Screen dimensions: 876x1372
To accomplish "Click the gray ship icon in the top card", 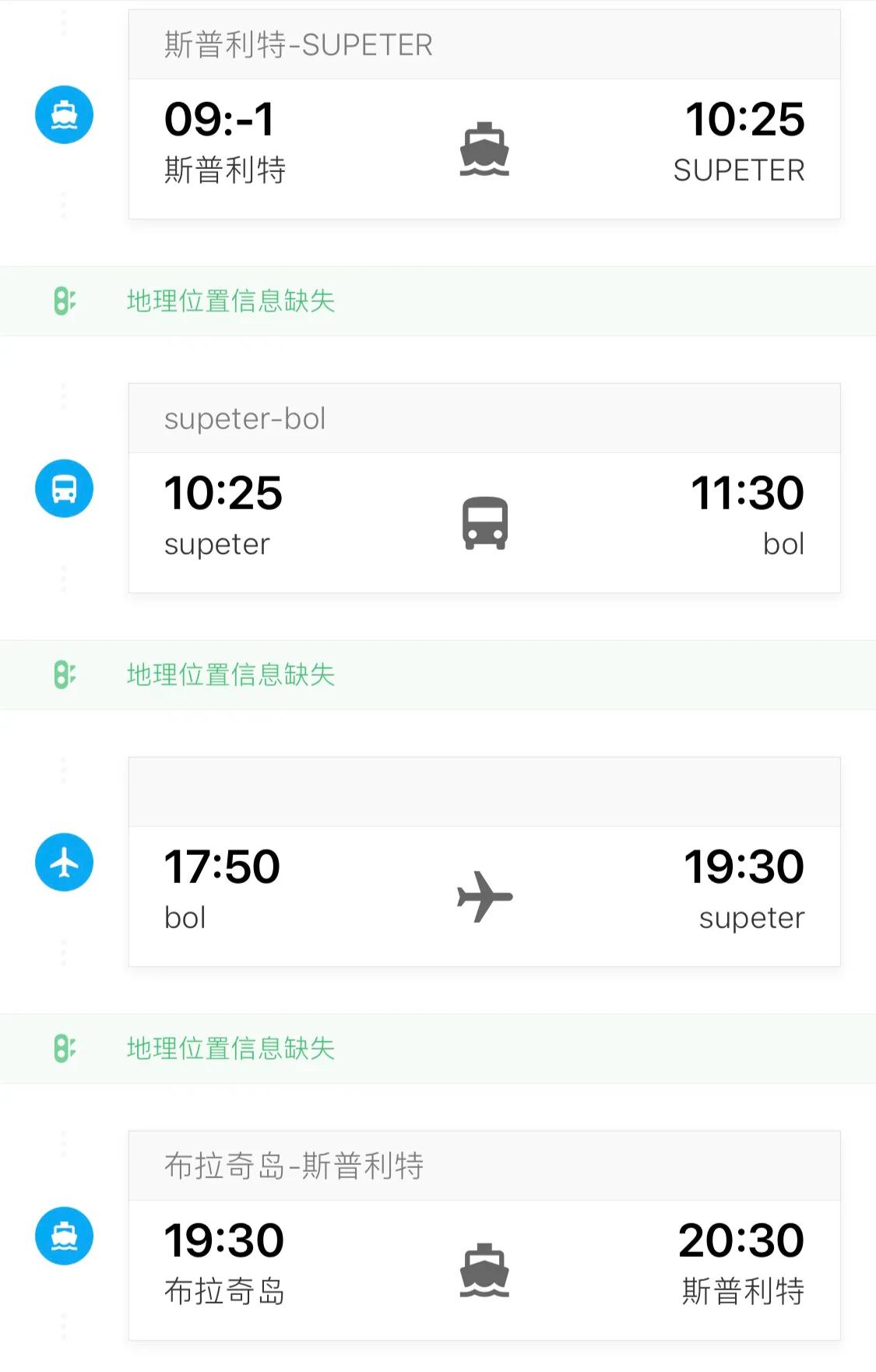I will point(486,148).
